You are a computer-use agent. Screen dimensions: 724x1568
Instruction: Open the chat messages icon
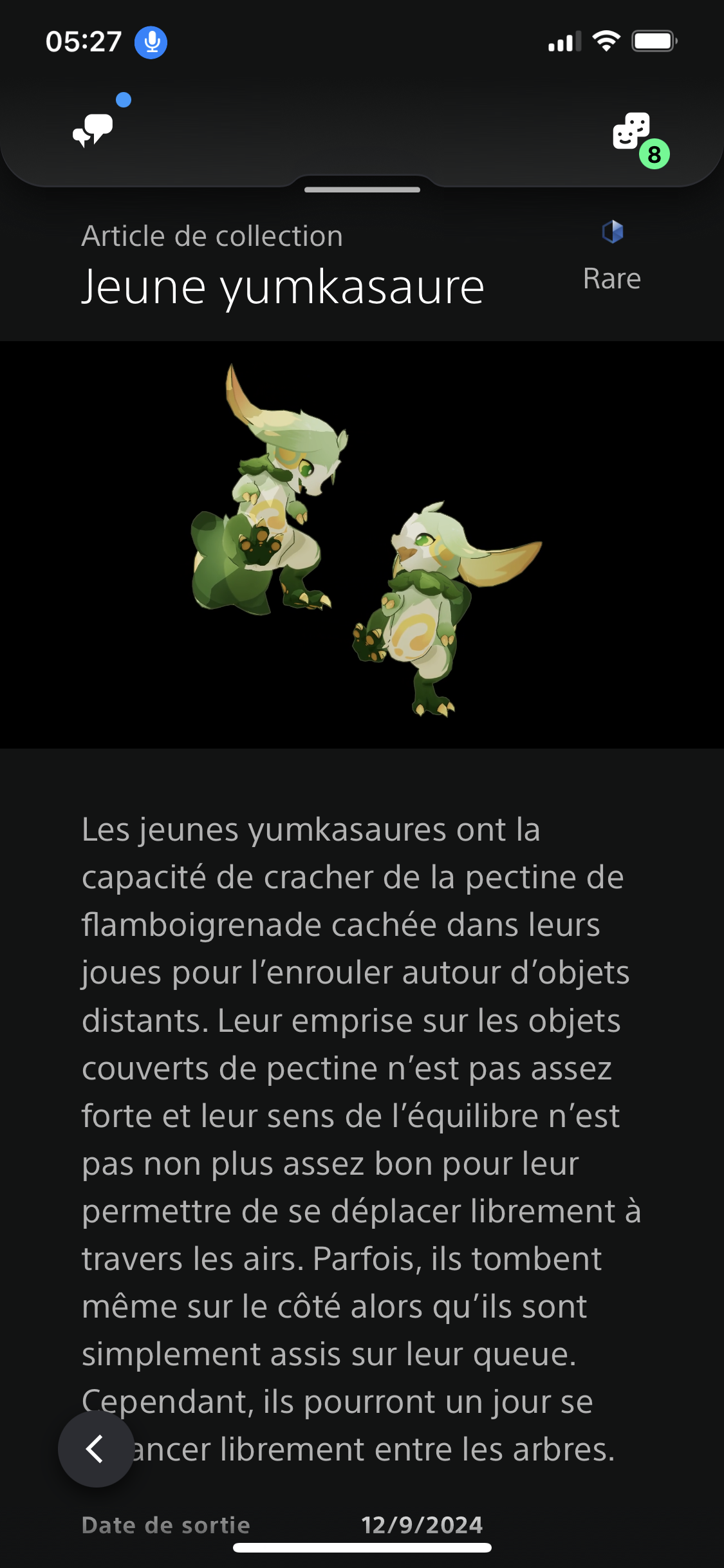click(94, 129)
